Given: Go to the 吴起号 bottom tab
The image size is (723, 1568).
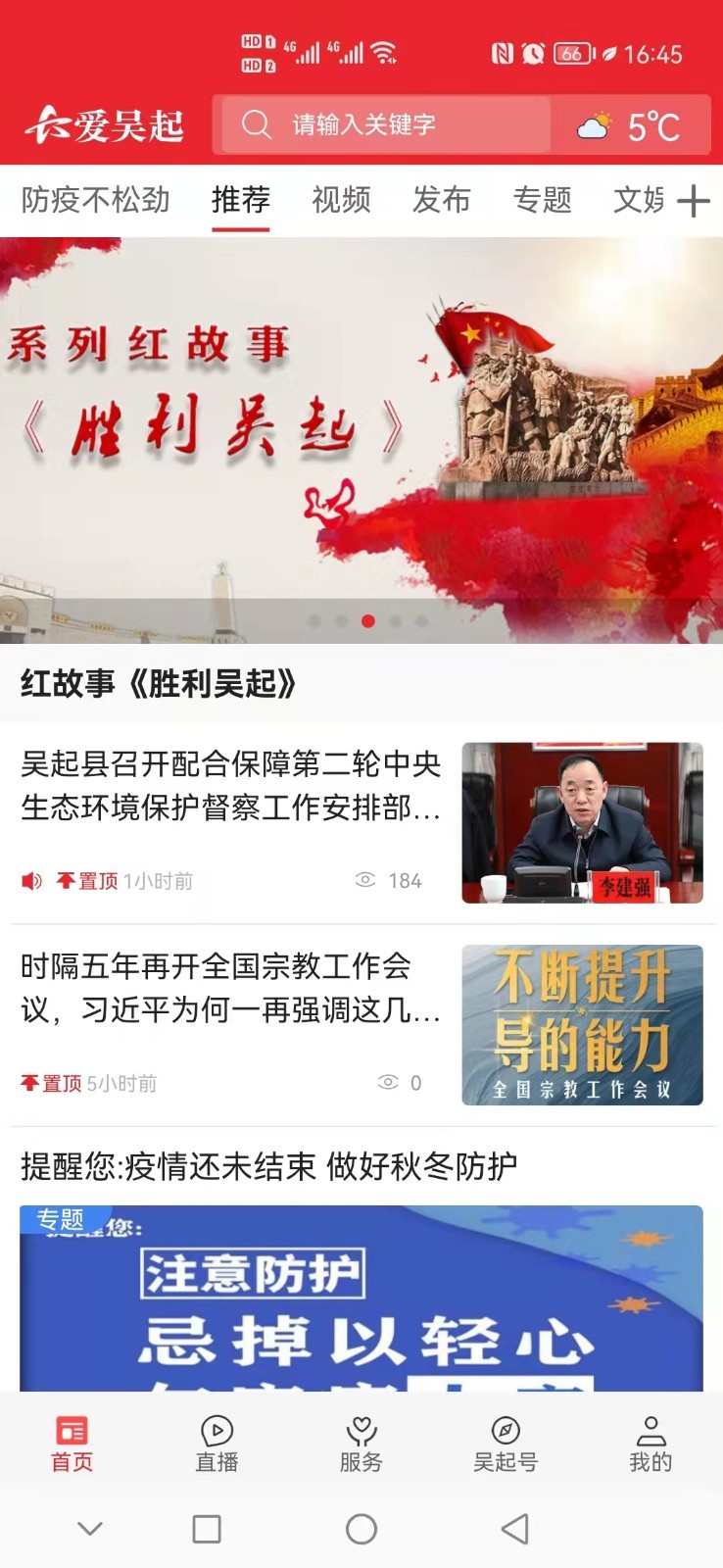Looking at the screenshot, I should point(506,1444).
